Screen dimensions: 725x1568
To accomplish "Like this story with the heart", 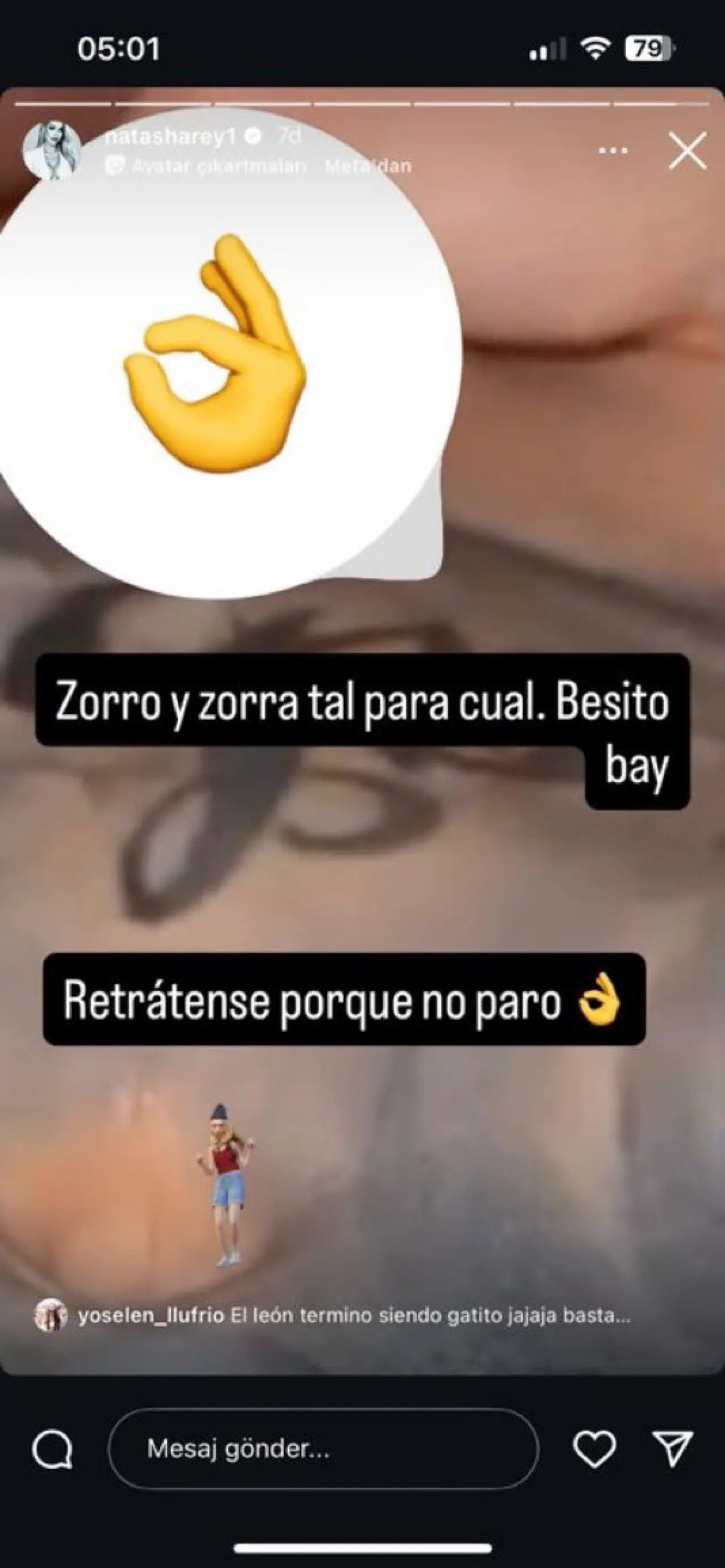I will coord(595,1449).
